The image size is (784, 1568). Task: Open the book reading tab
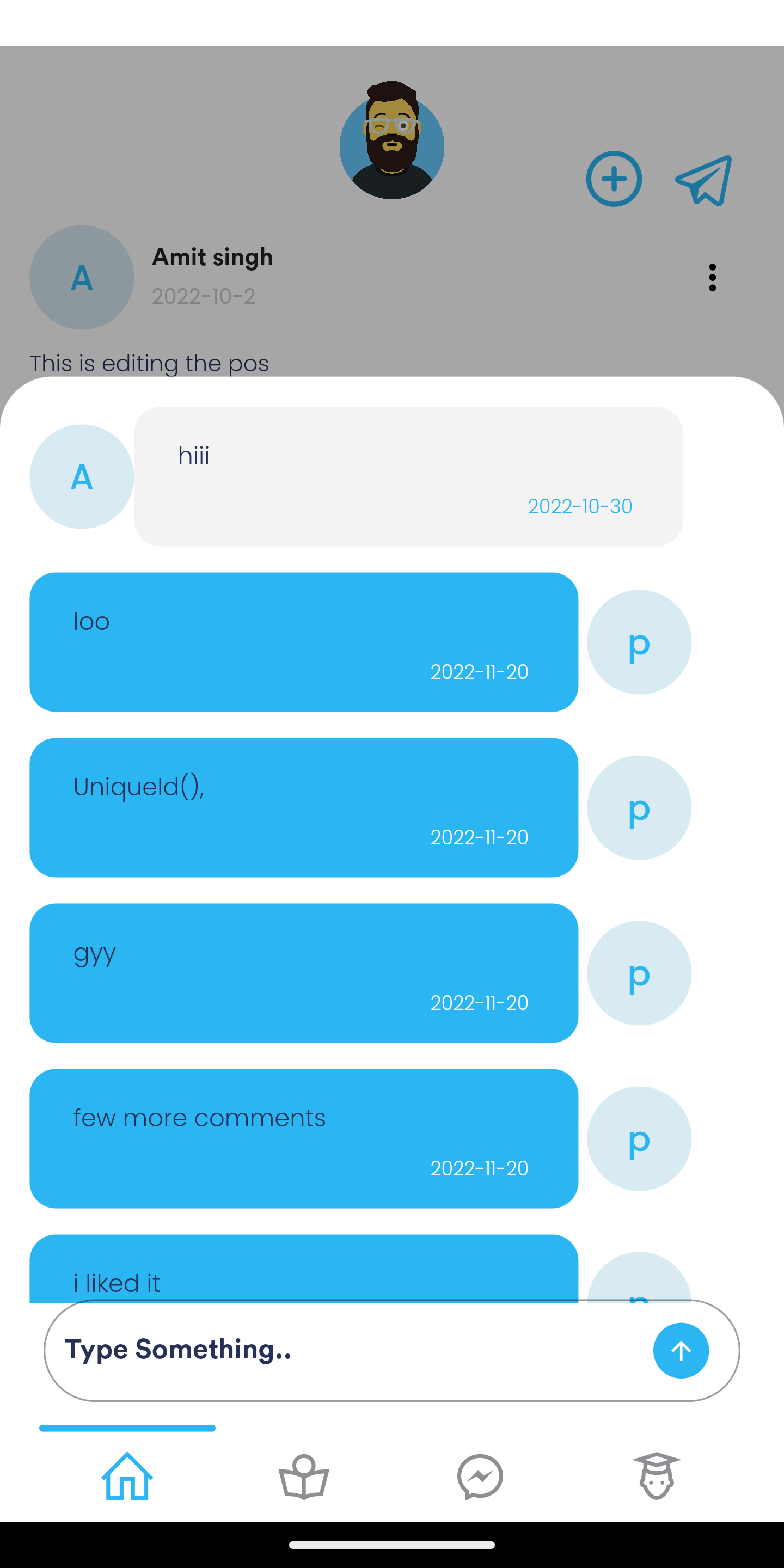[304, 1476]
